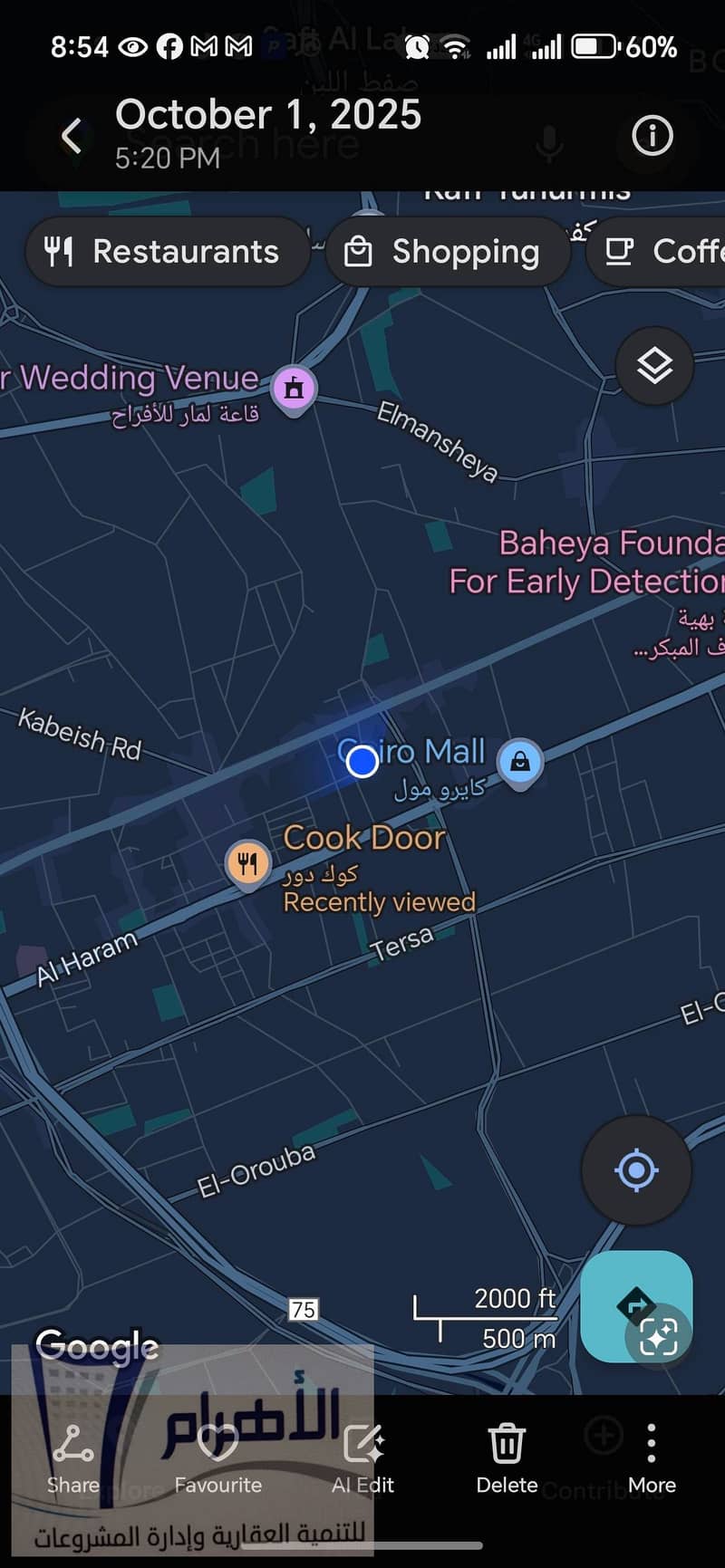Open the More options menu
The image size is (725, 1568).
652,1458
